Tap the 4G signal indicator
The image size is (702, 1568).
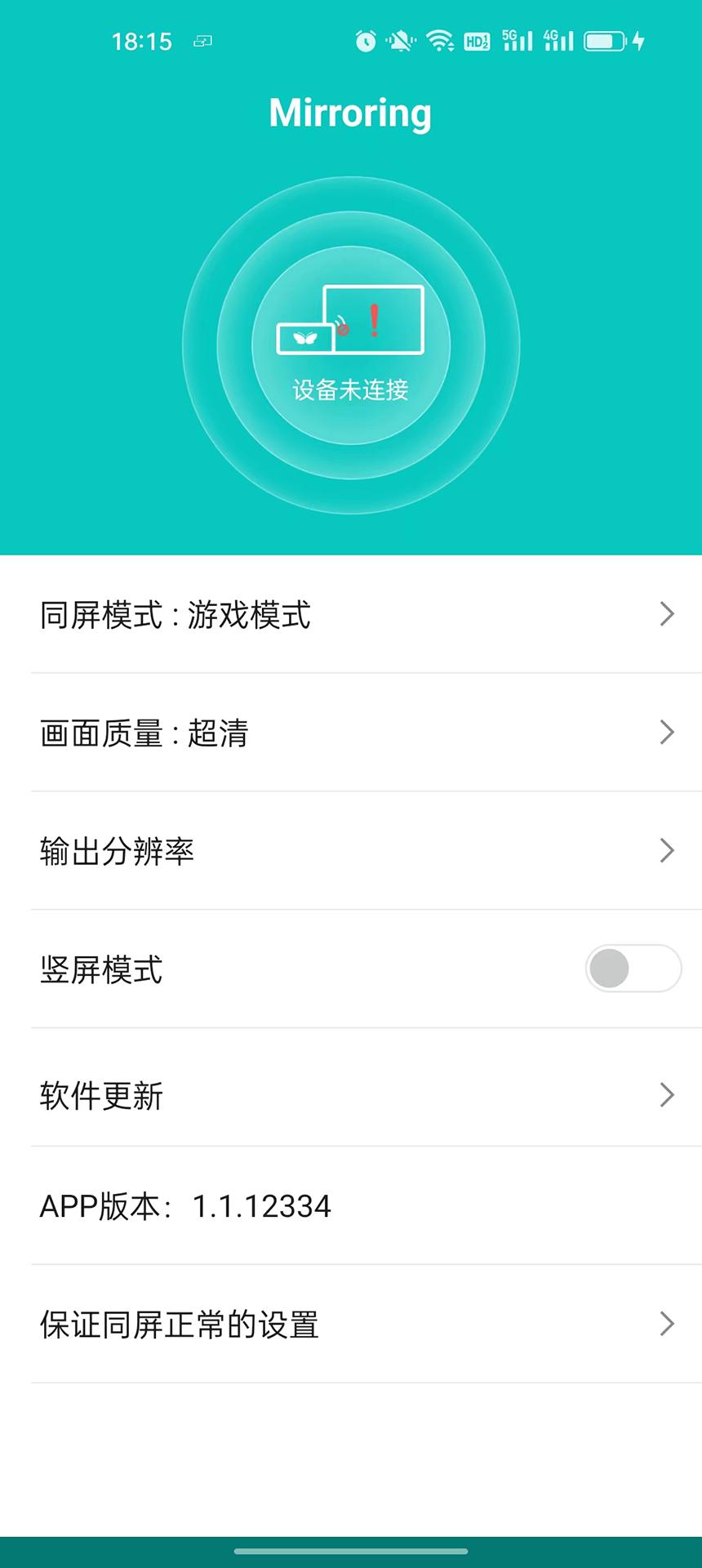pyautogui.click(x=559, y=39)
